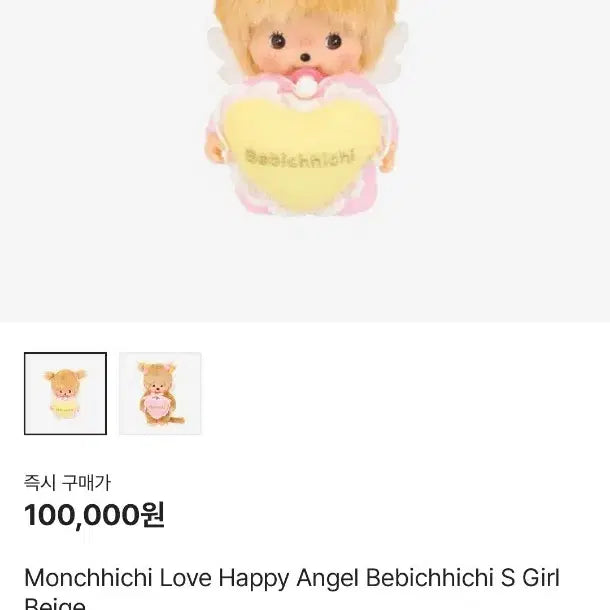
Task: Select the pink heart doll thumbnail
Action: coord(160,394)
